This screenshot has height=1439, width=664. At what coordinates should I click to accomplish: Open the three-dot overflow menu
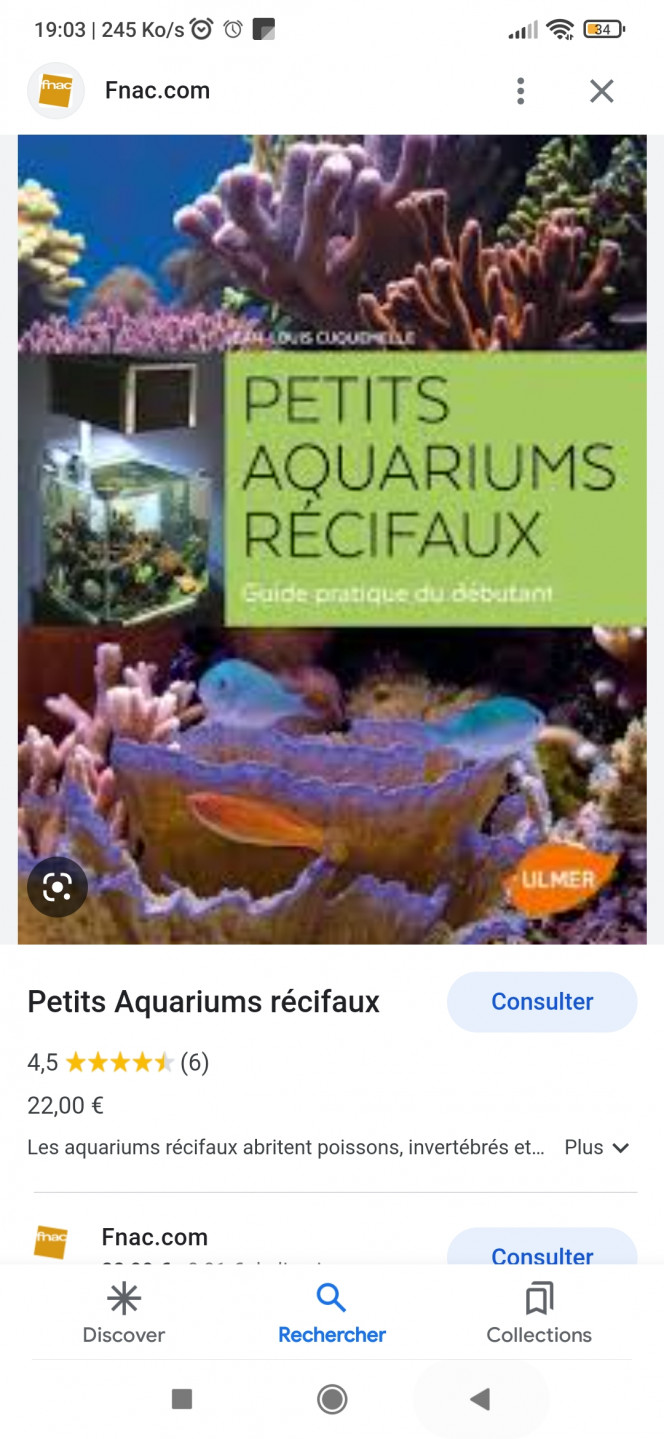click(x=520, y=91)
